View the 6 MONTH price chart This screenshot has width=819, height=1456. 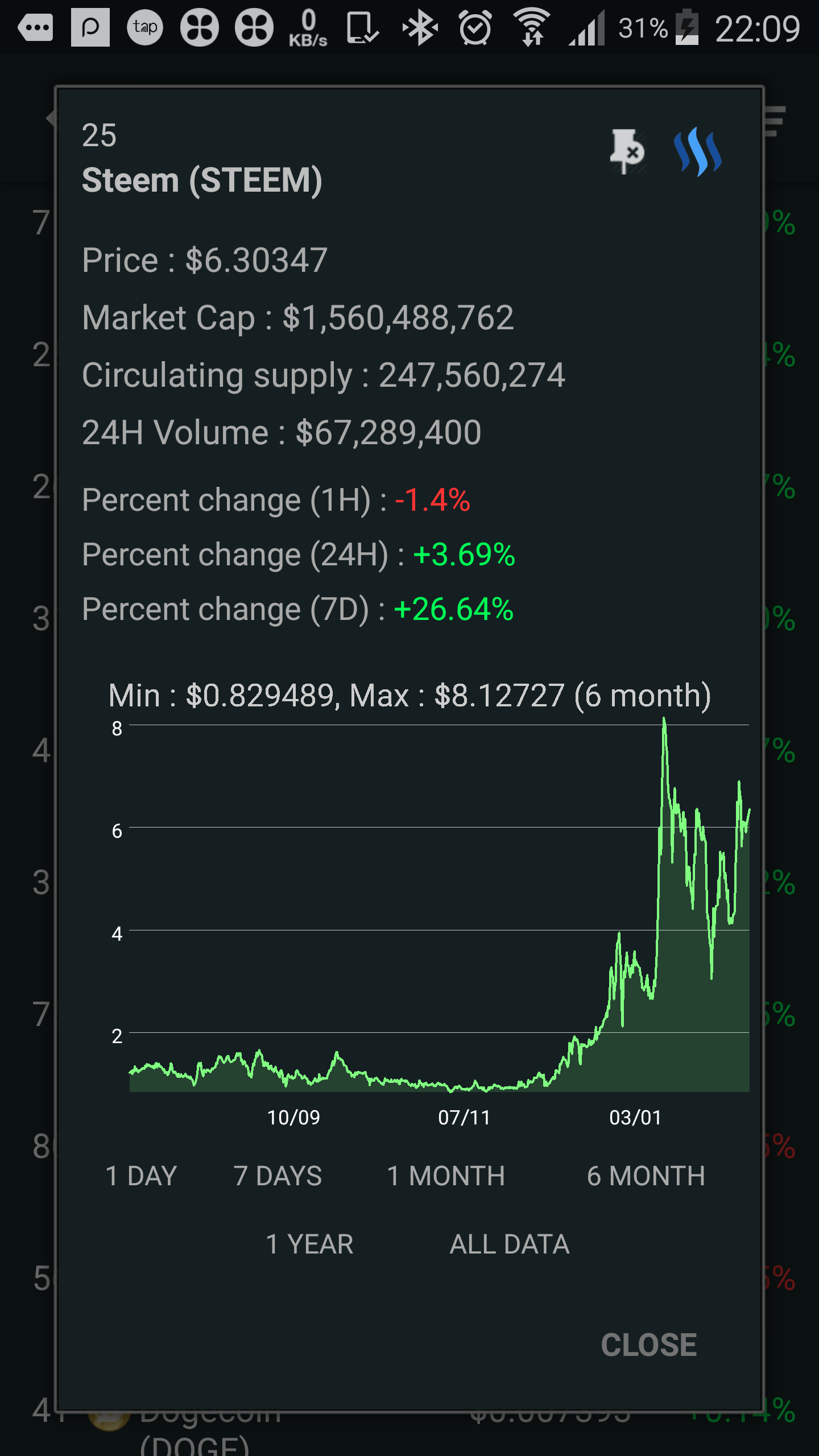(x=646, y=1176)
